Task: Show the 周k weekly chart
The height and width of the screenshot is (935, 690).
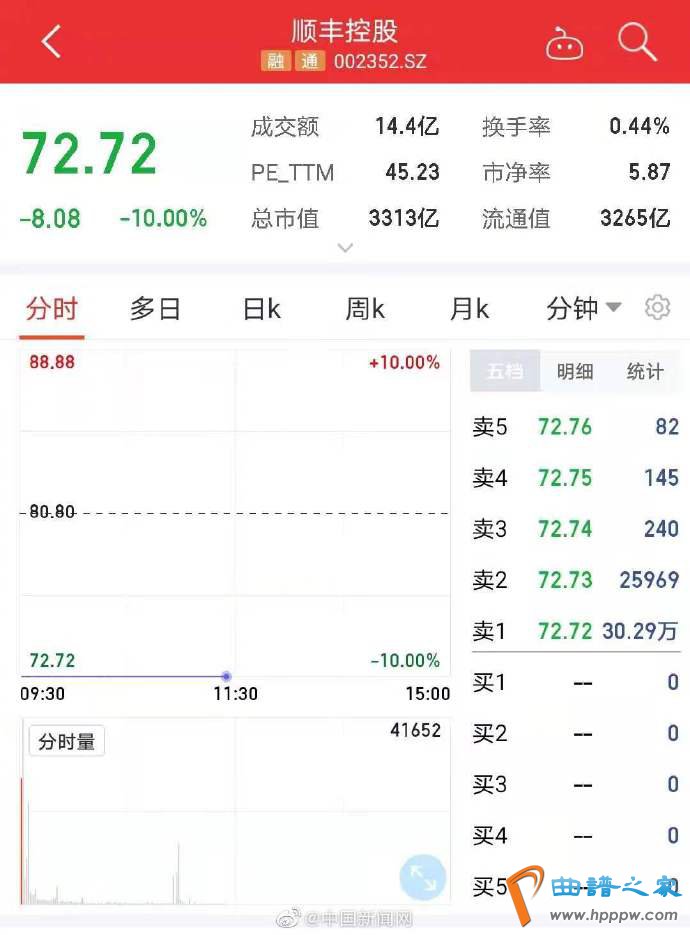Action: point(365,309)
